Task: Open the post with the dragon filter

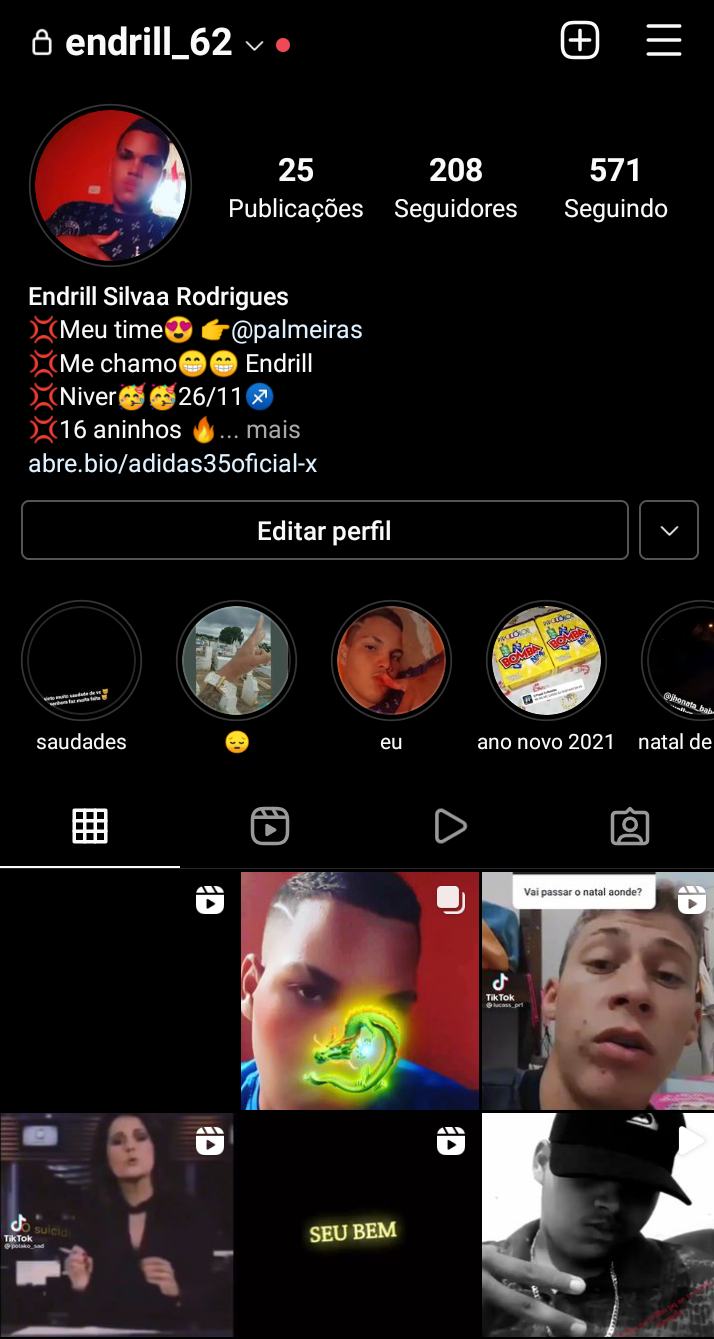Action: click(360, 990)
